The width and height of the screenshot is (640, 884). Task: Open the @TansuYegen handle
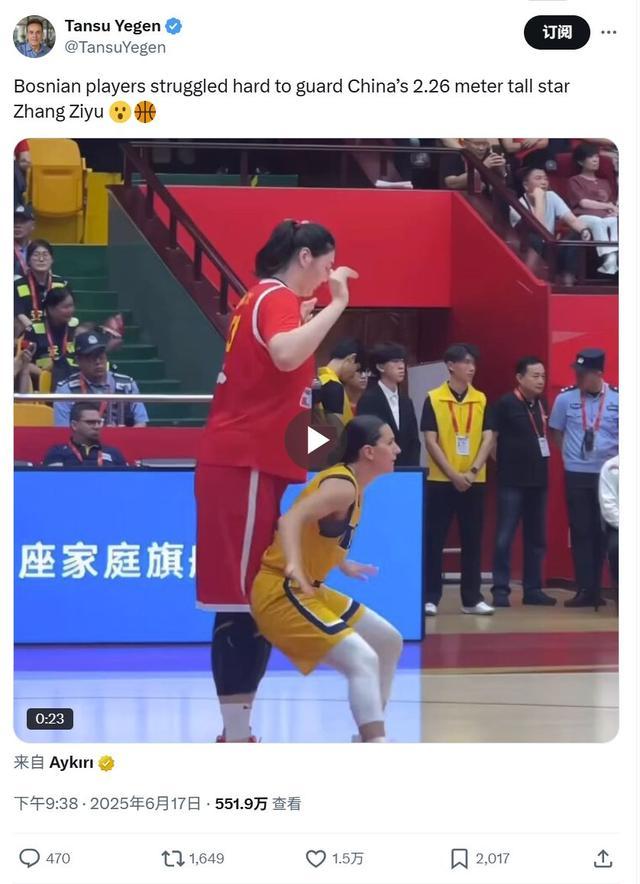pos(115,47)
